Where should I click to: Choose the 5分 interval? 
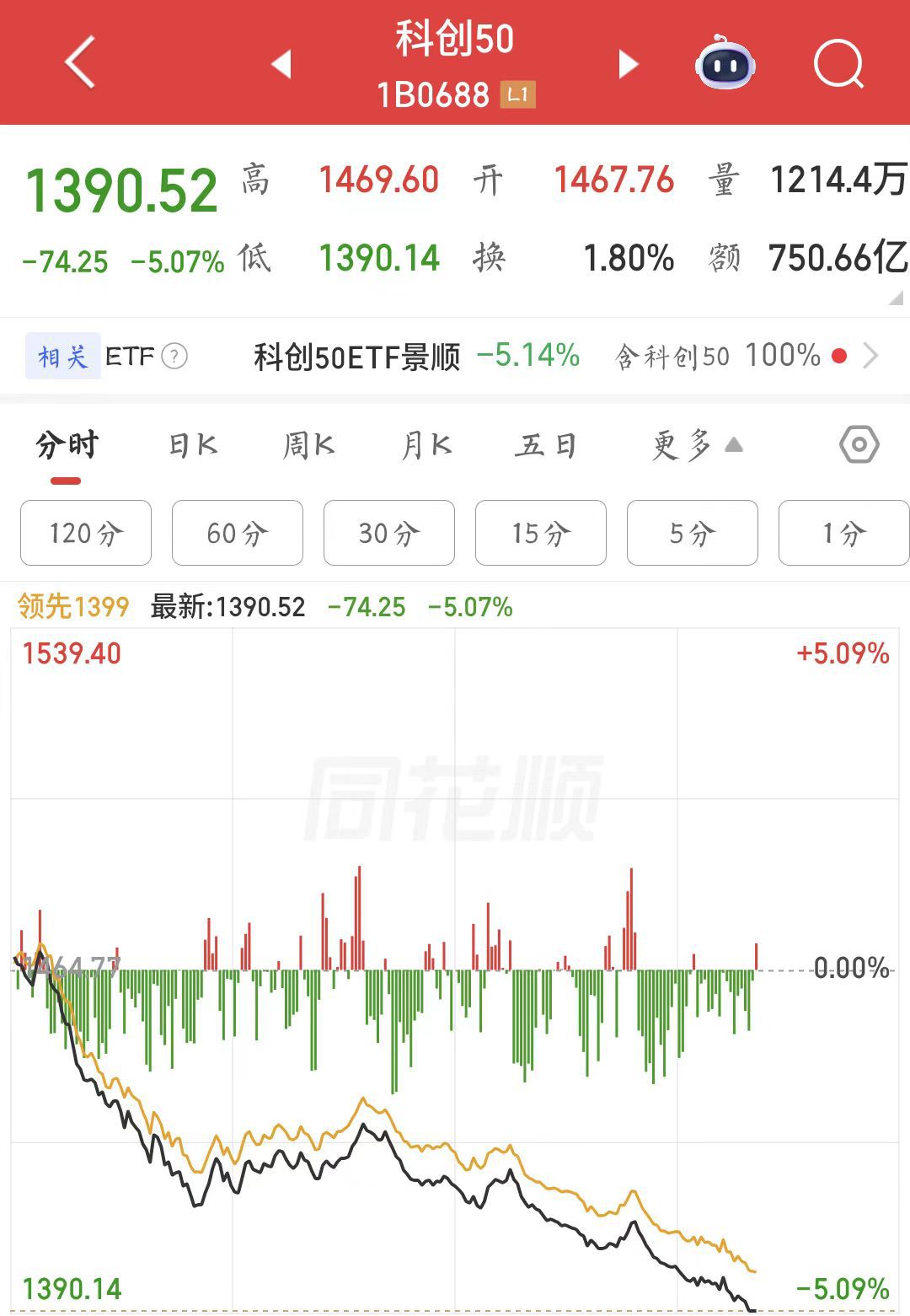click(x=693, y=533)
